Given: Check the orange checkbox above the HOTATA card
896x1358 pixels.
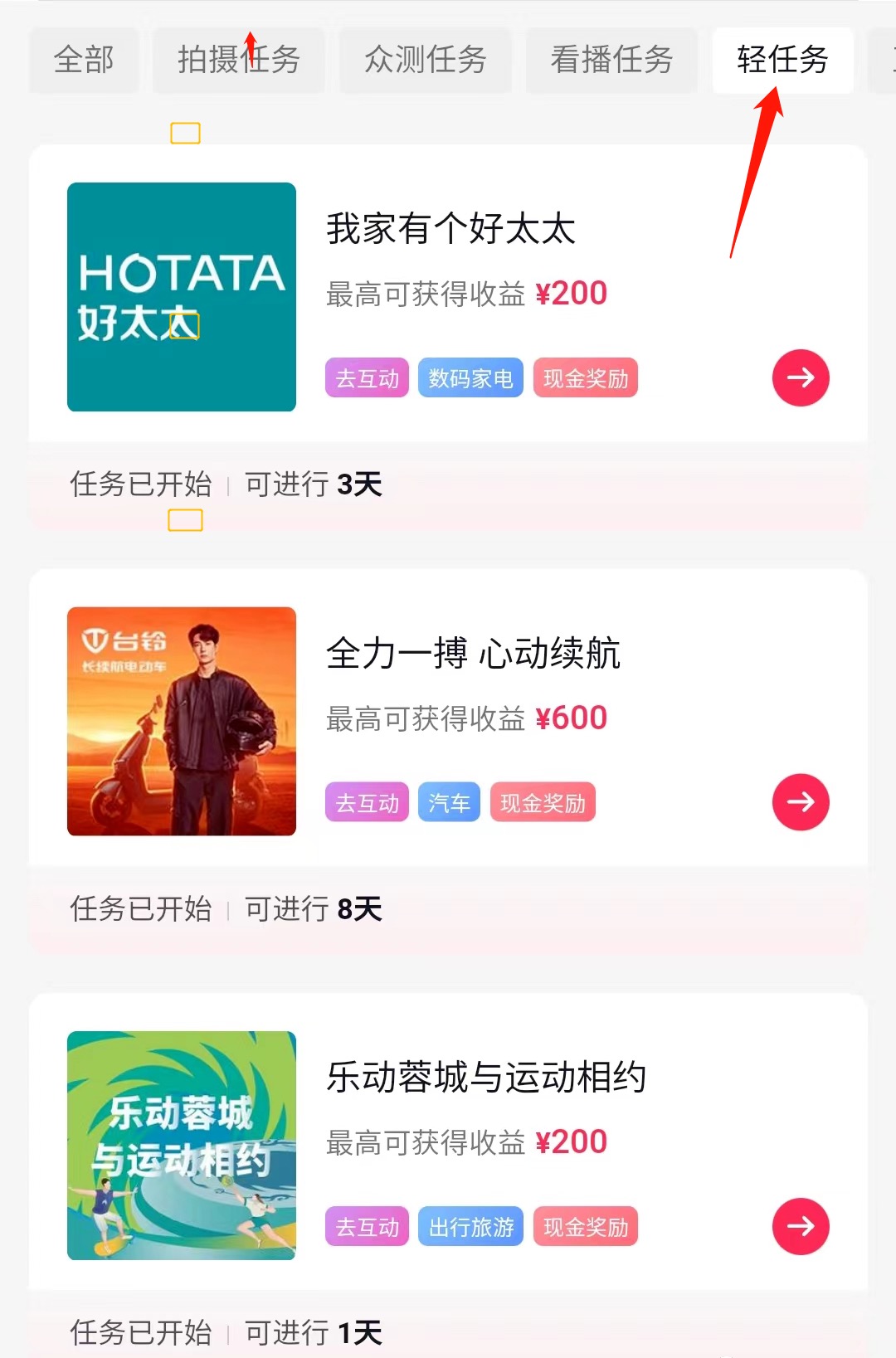Looking at the screenshot, I should (x=184, y=133).
